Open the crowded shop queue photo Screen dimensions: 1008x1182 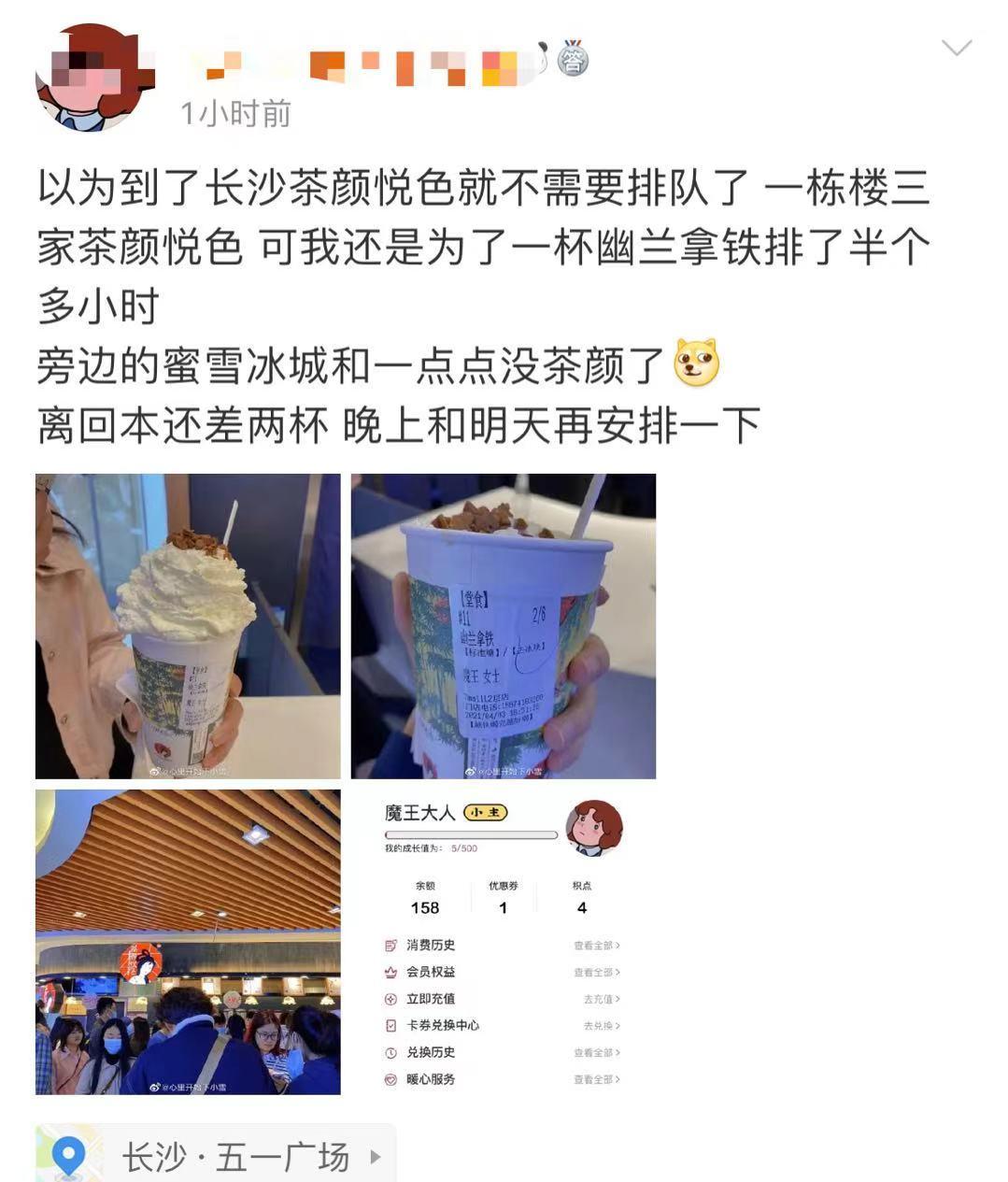click(x=188, y=941)
